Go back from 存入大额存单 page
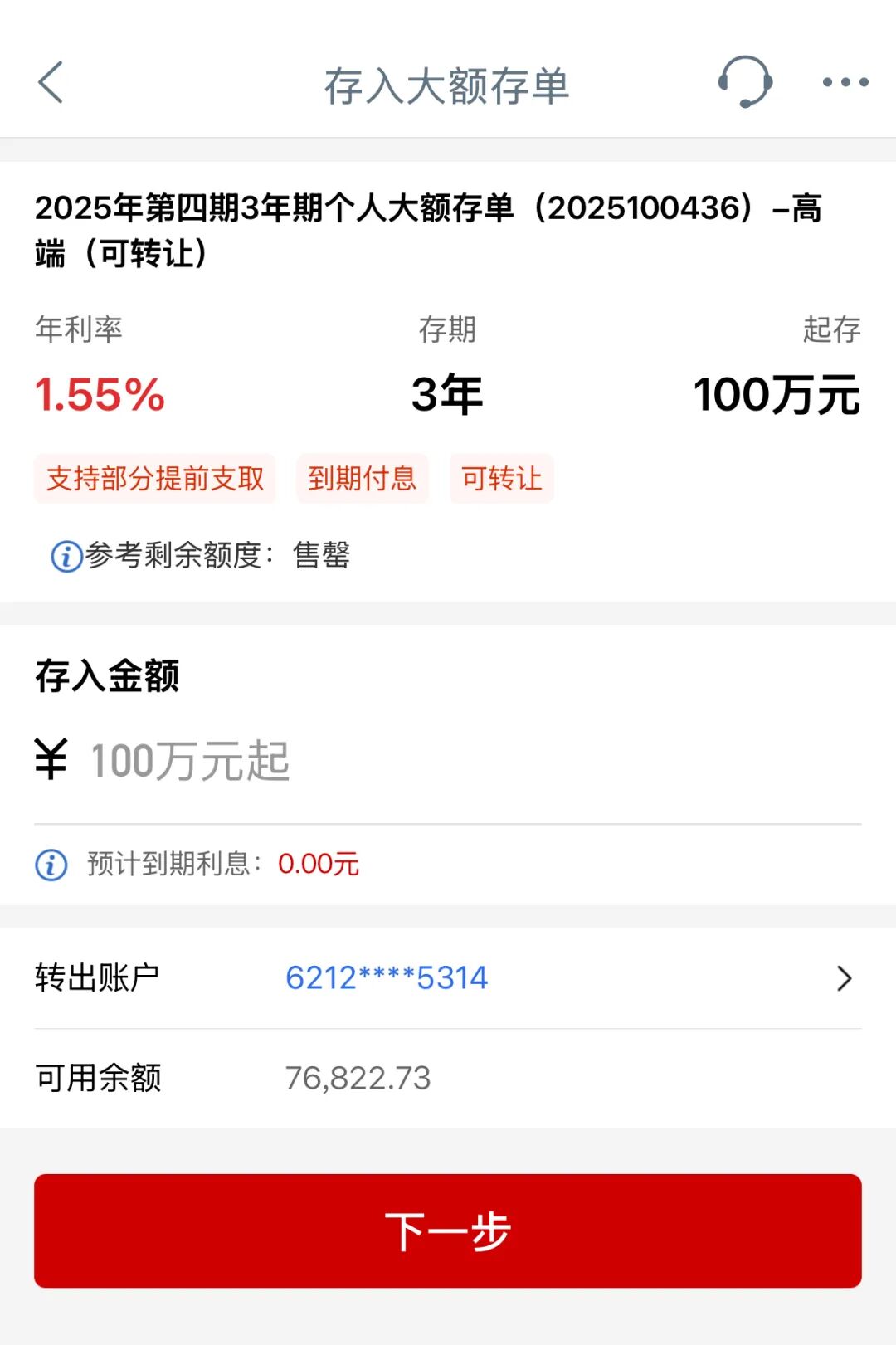Viewport: 896px width, 1345px height. click(51, 83)
